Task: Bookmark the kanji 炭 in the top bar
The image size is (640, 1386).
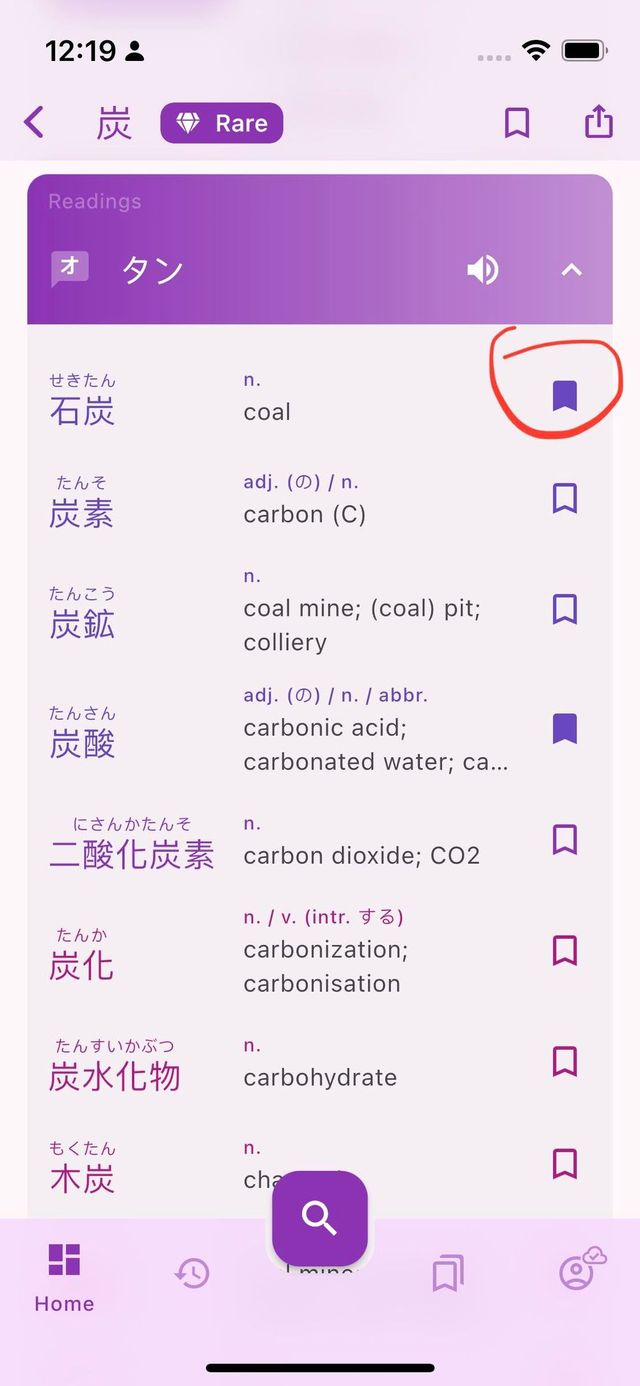Action: [x=516, y=123]
